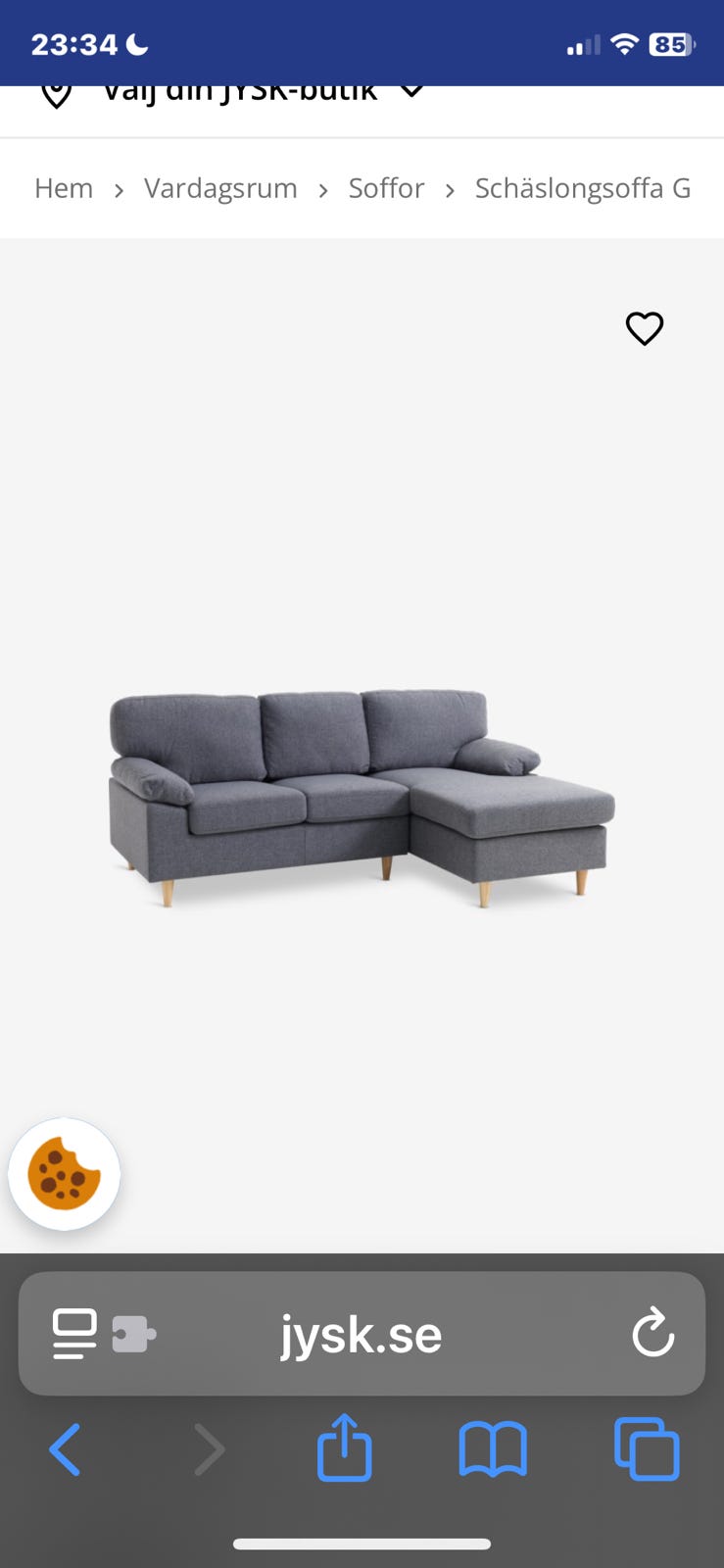Open the grey chaise sofa product image
The height and width of the screenshot is (1568, 724).
(362, 796)
